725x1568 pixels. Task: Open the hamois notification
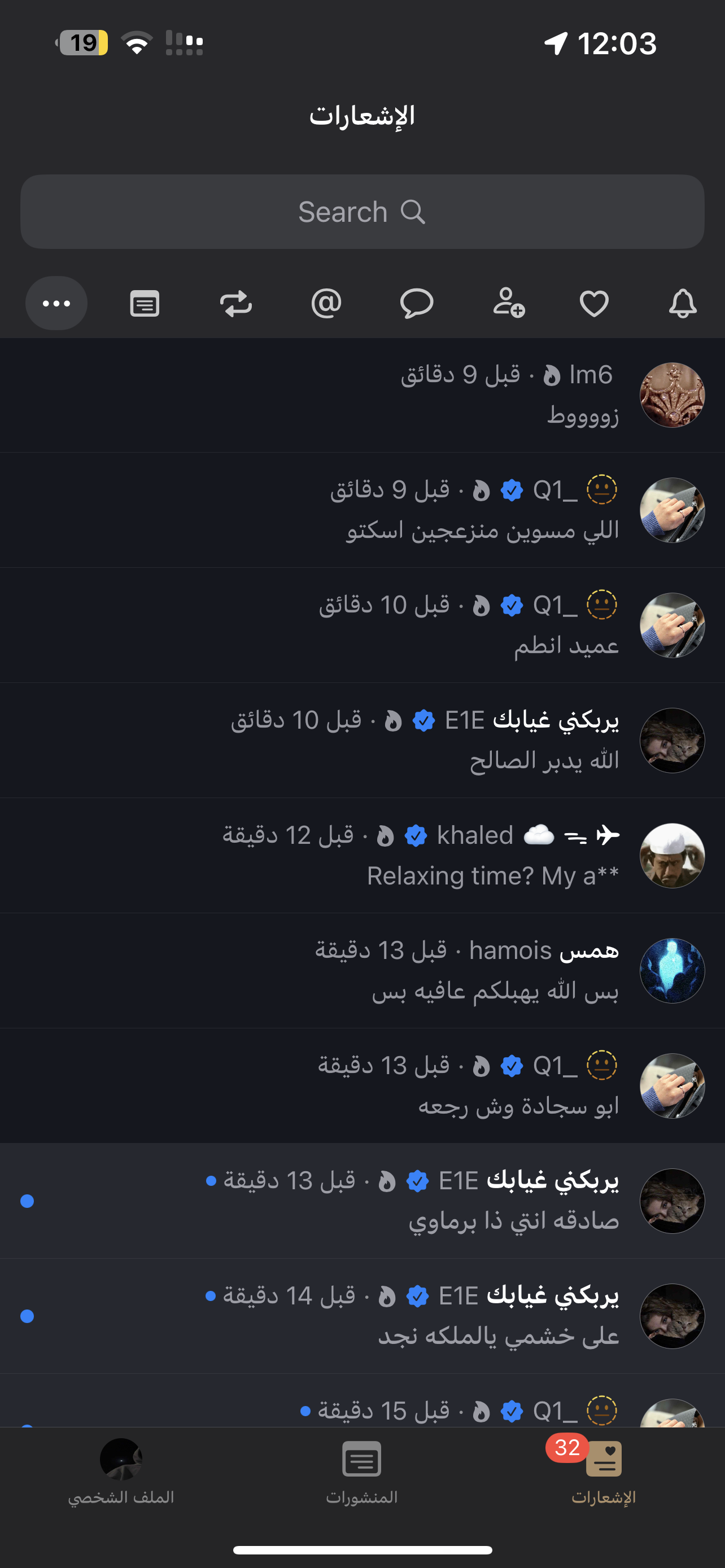[x=362, y=970]
